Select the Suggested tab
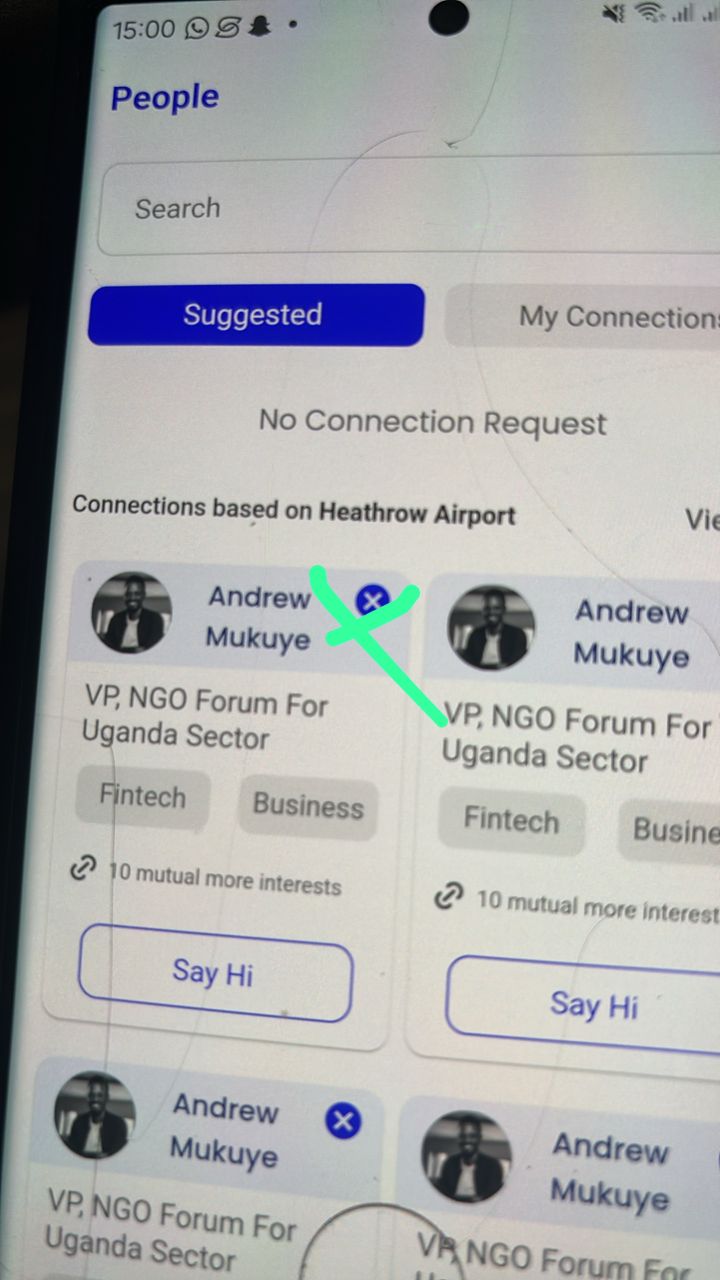This screenshot has width=720, height=1280. 255,315
